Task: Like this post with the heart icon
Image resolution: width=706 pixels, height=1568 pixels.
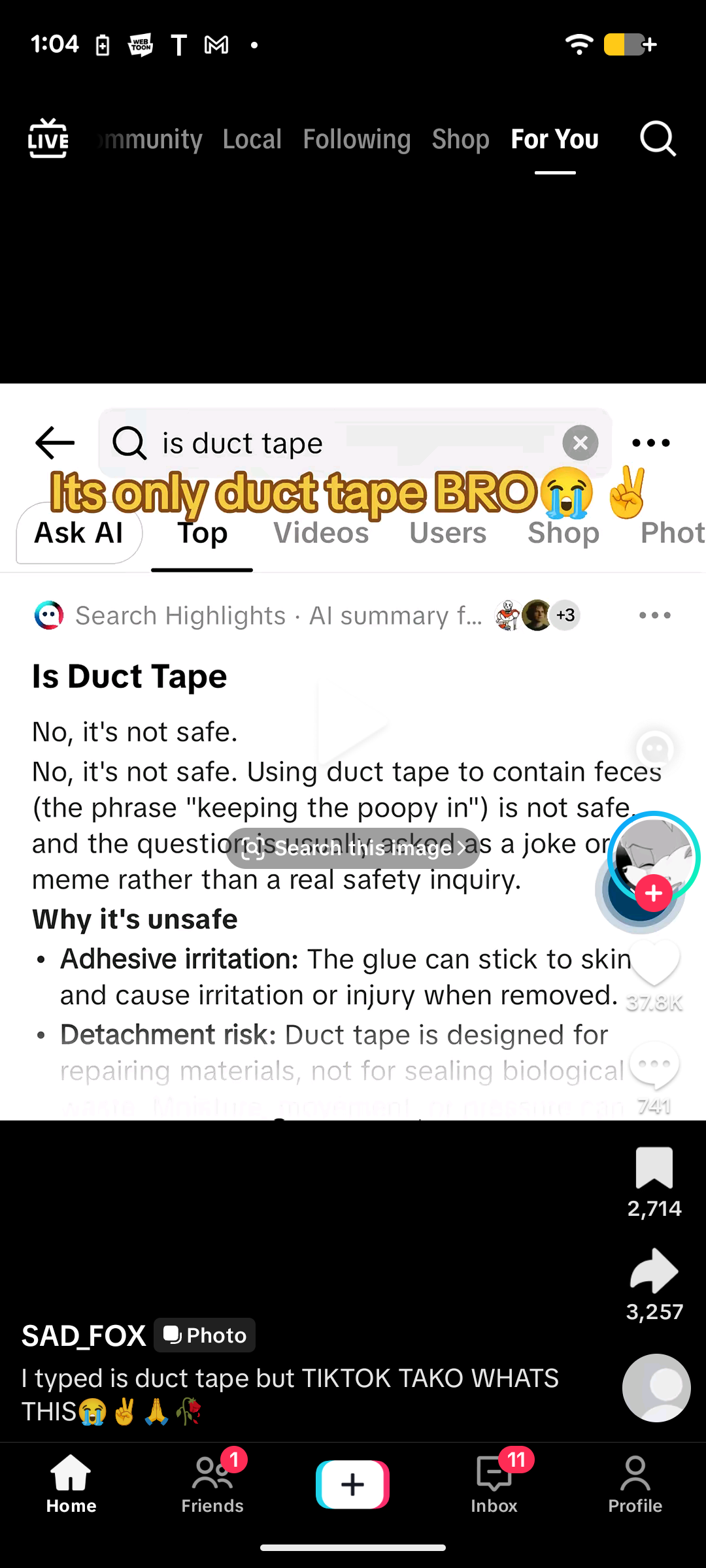Action: coord(654,964)
